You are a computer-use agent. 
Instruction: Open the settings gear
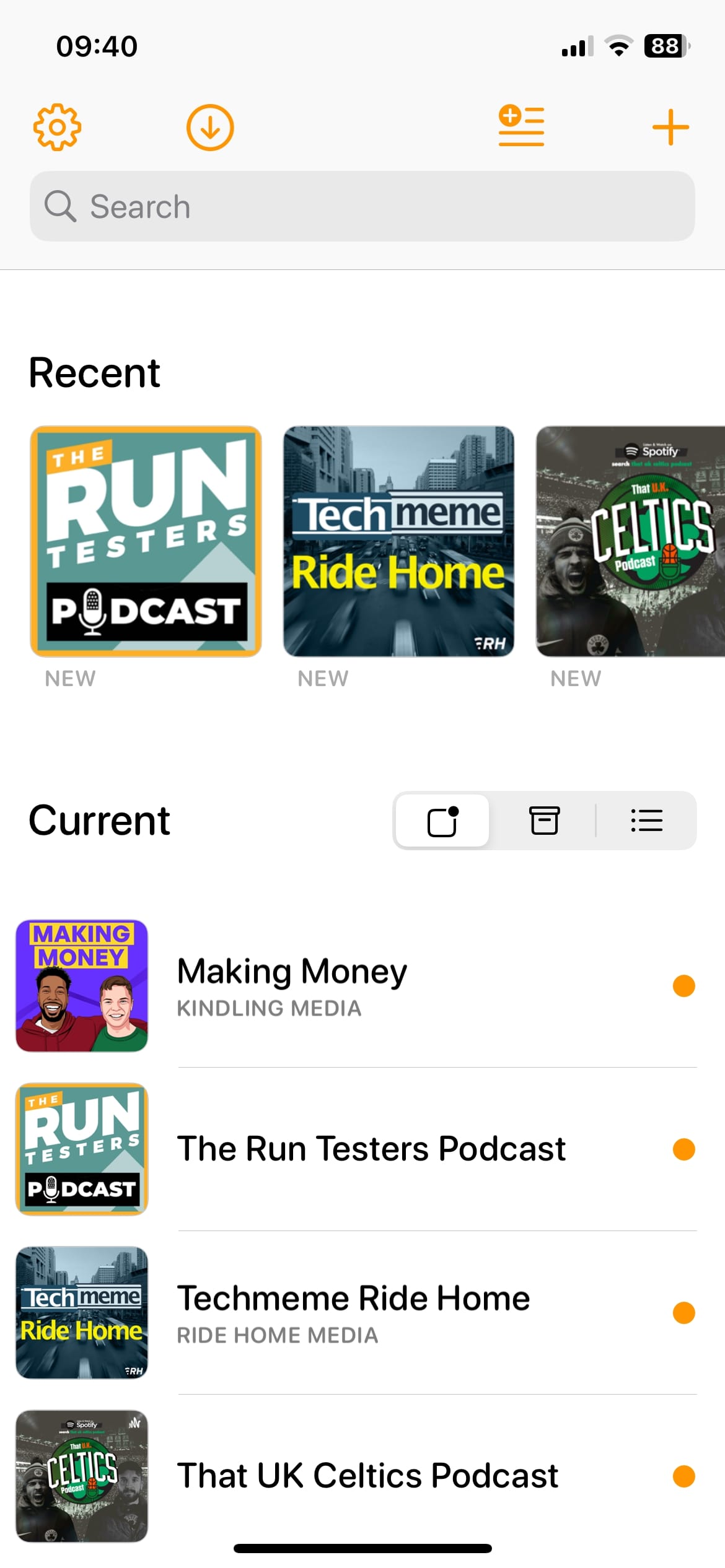tap(57, 128)
